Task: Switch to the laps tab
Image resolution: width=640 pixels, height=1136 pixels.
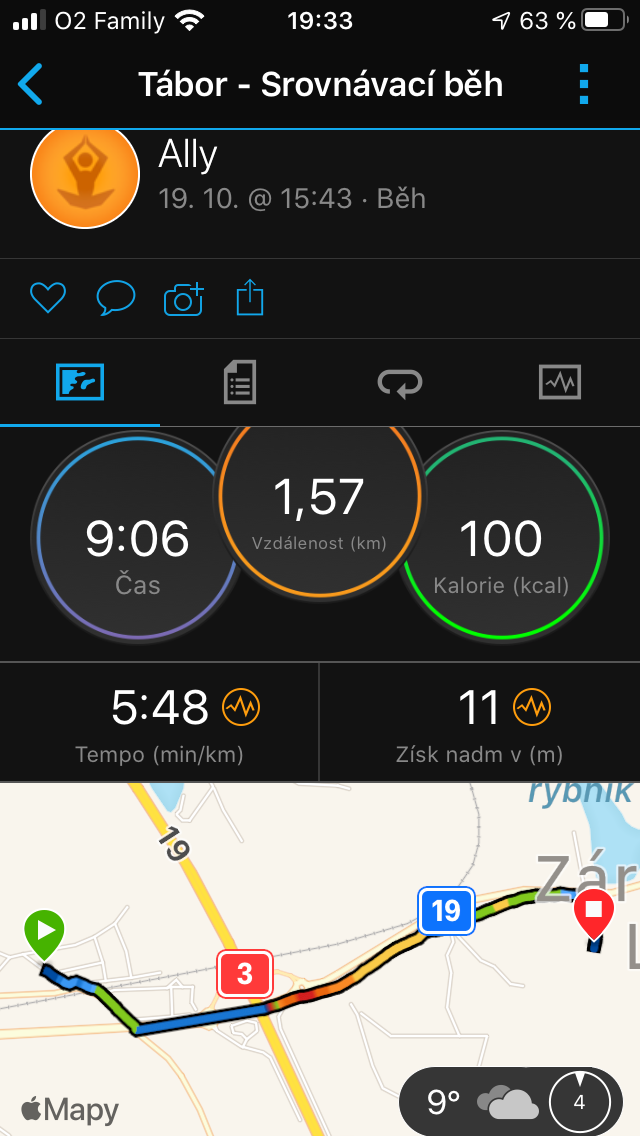Action: [399, 382]
